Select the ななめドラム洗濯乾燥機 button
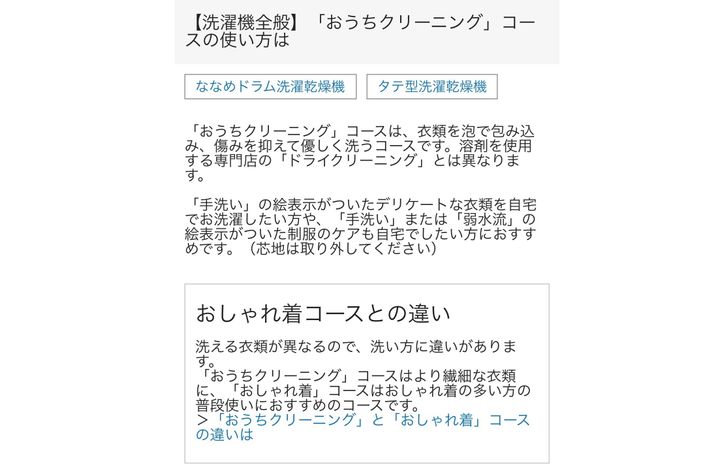Screen dimensions: 720x469 click(270, 87)
